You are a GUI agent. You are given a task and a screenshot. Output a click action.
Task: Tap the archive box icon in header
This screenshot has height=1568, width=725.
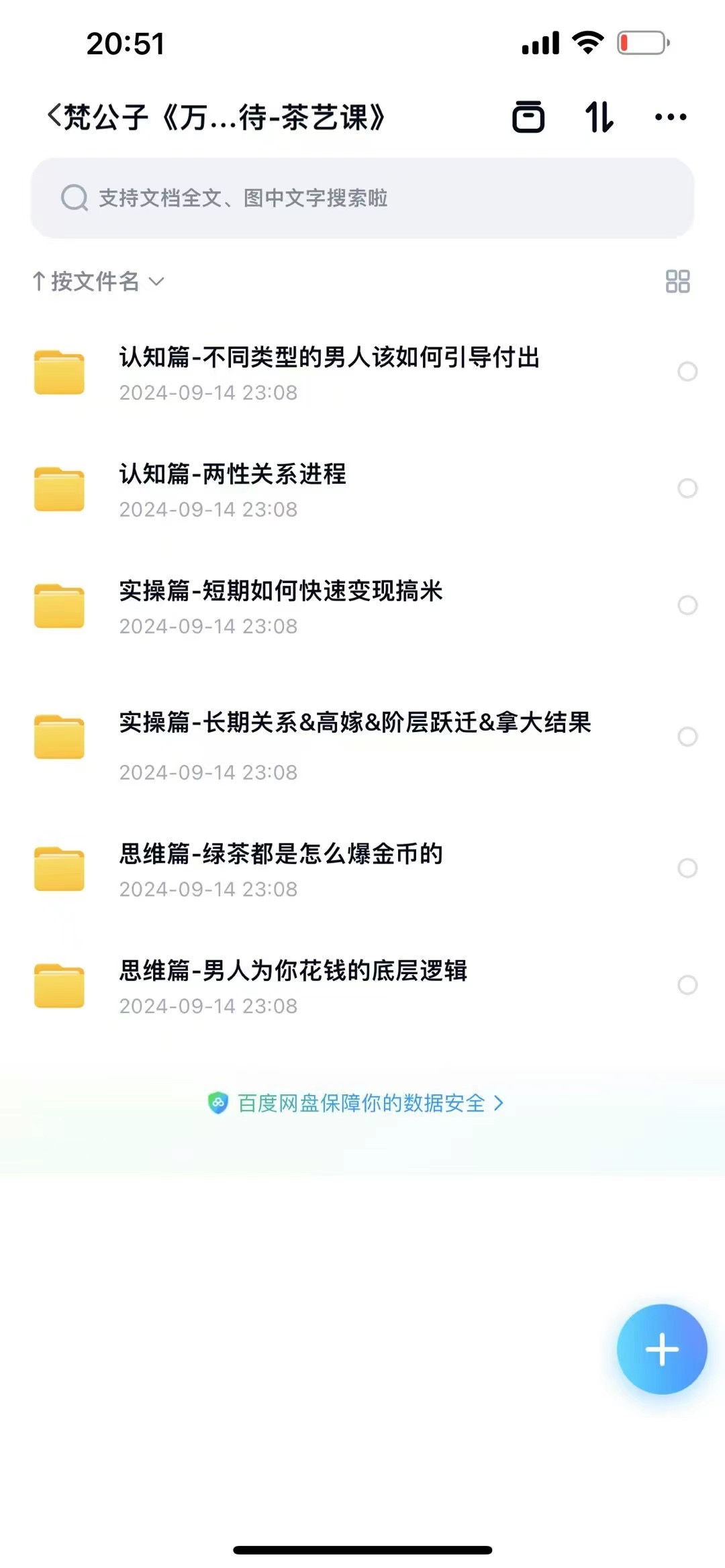coord(528,117)
